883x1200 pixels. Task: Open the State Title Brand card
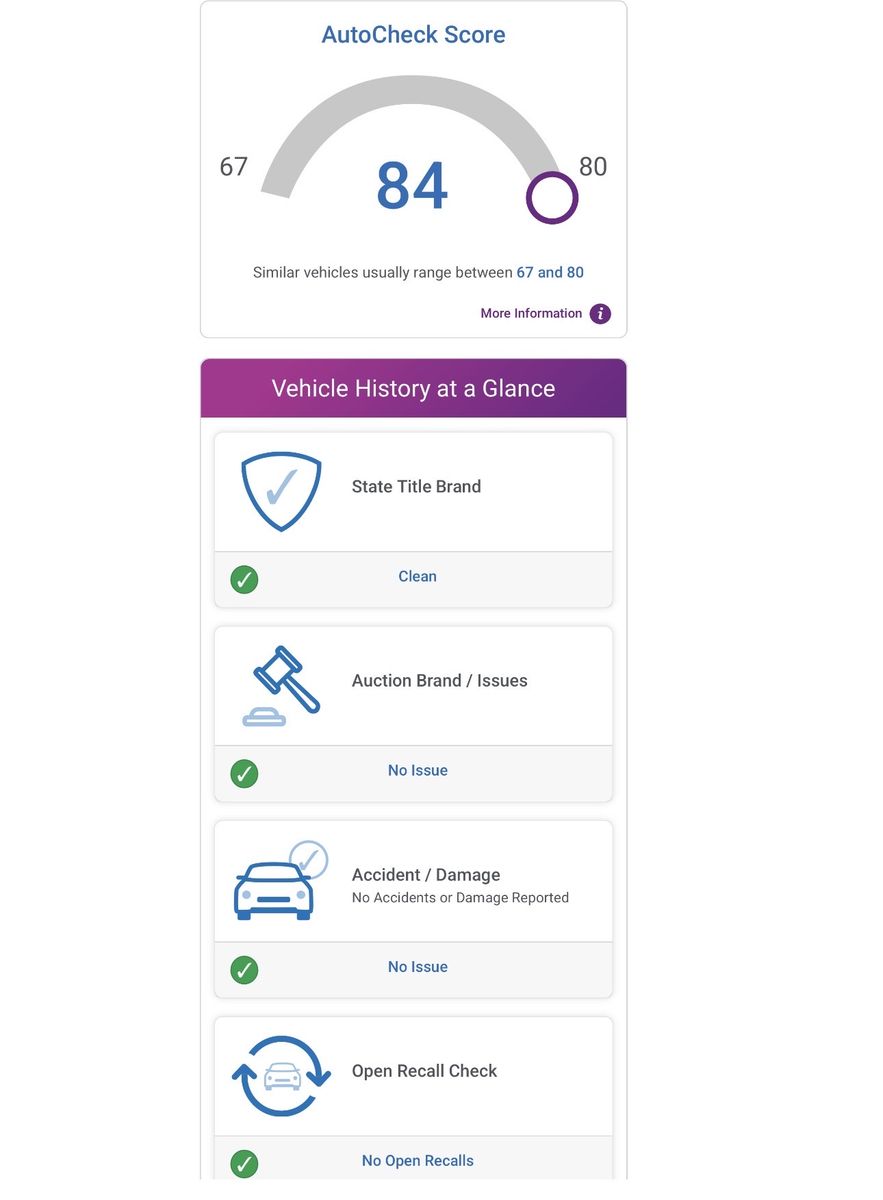[413, 520]
